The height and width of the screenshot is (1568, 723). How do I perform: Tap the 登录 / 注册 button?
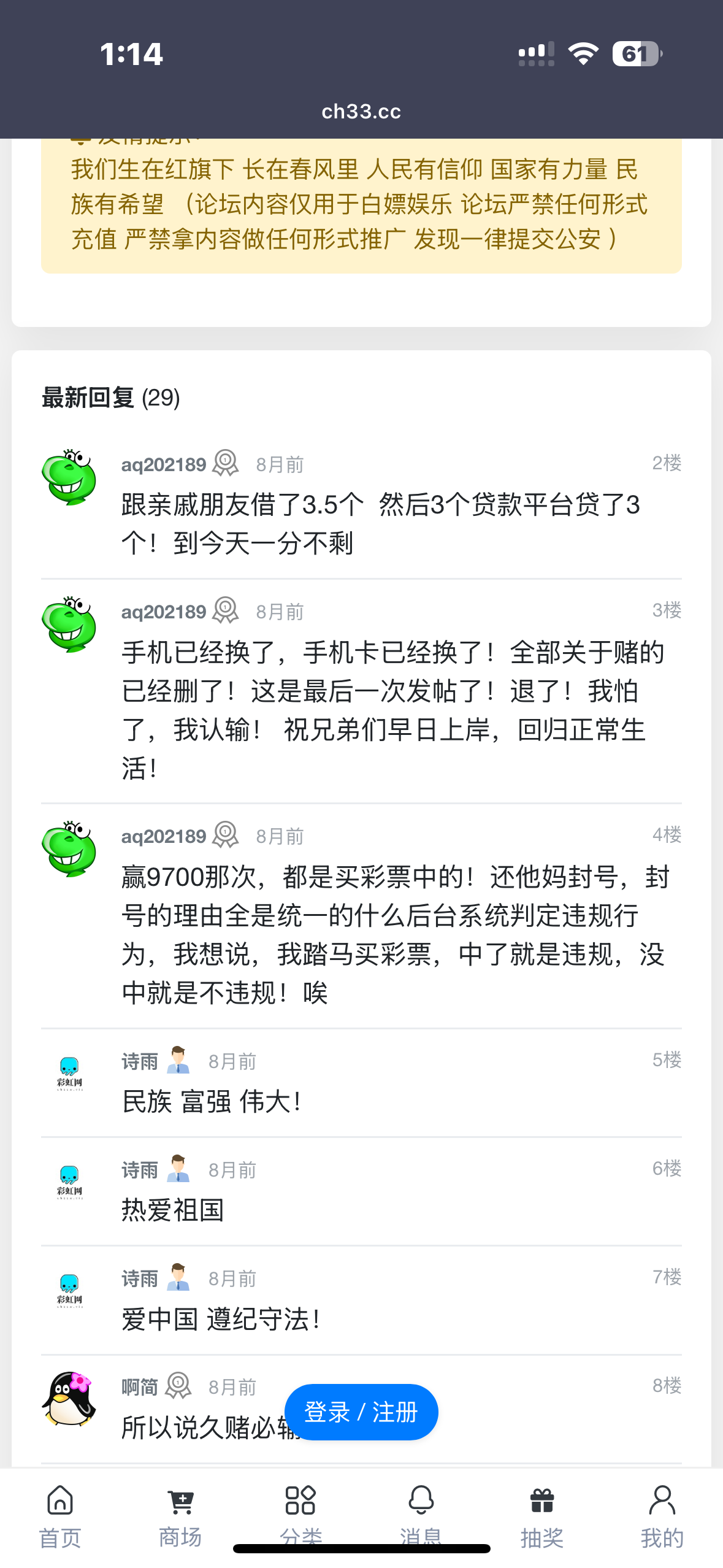pyautogui.click(x=361, y=1412)
